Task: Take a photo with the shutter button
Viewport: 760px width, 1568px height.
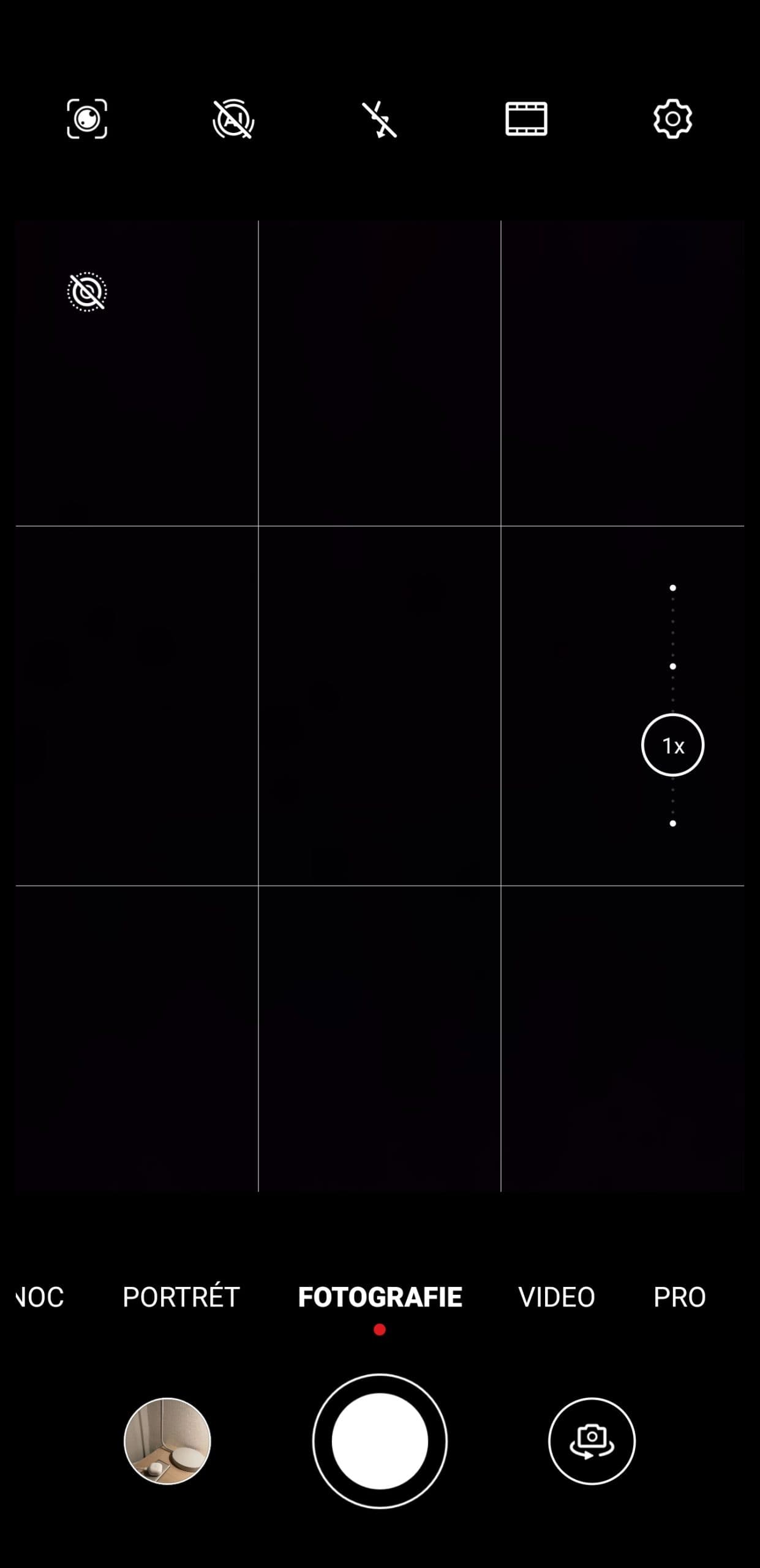Action: click(380, 1441)
